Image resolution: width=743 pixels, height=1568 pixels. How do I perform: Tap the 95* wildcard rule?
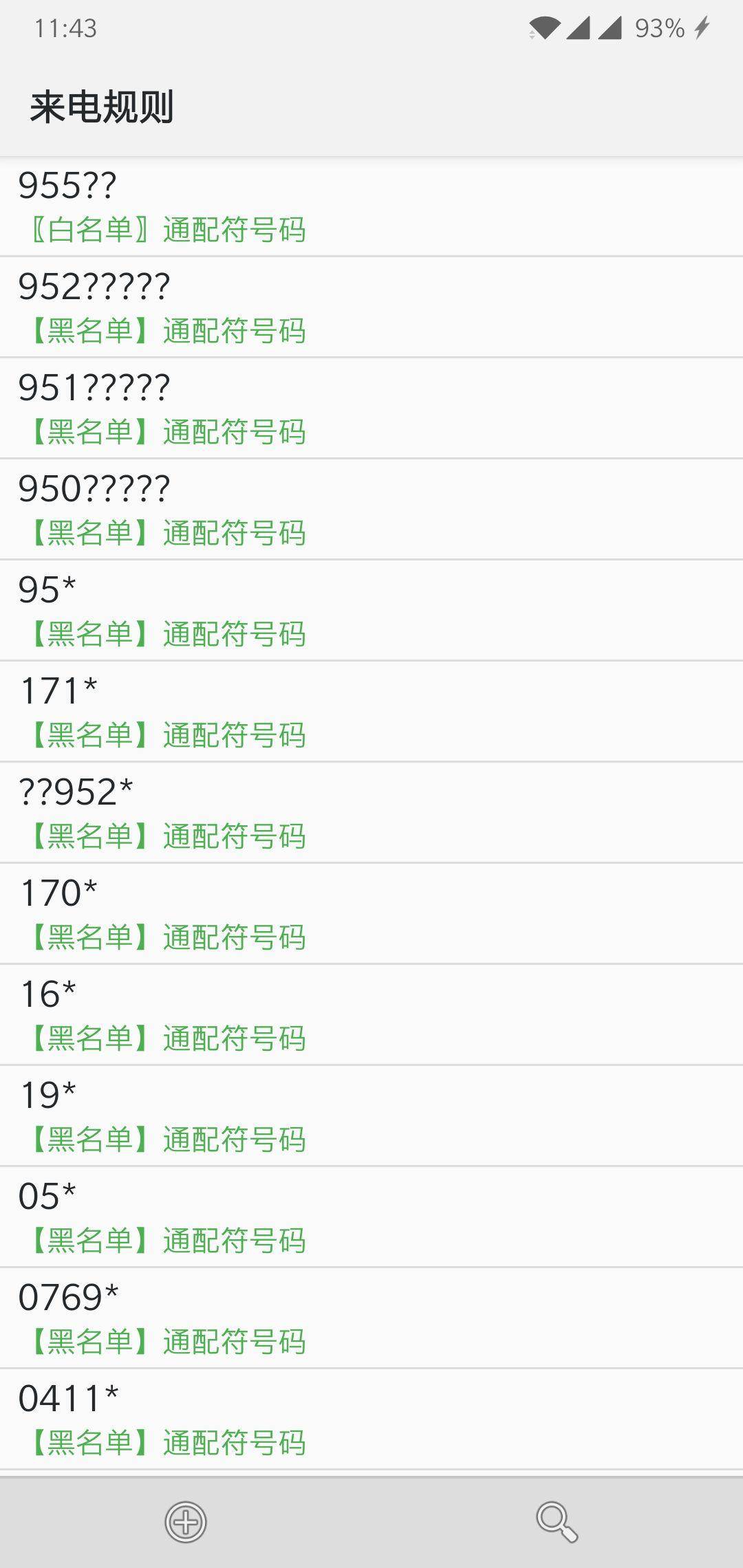371,611
